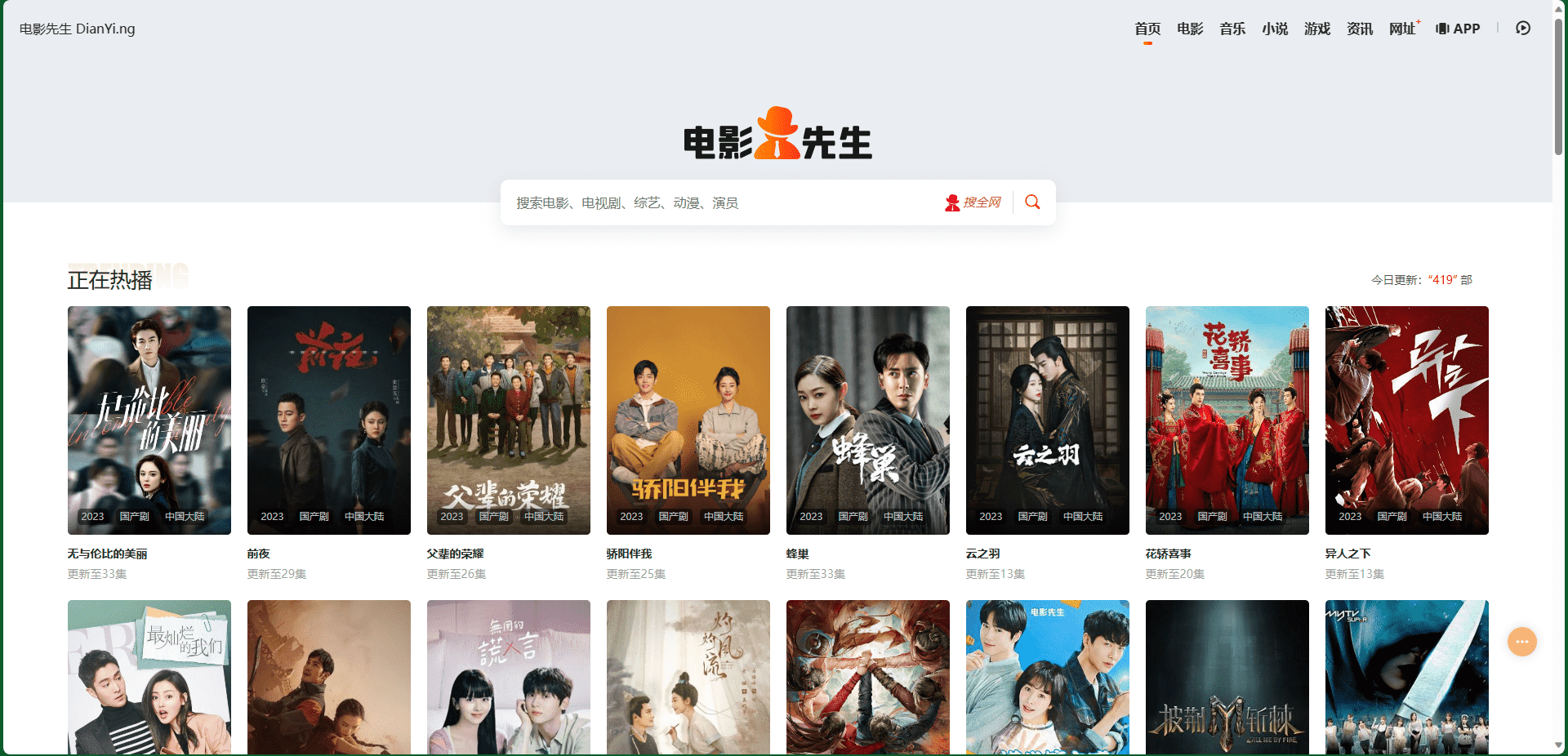Image resolution: width=1568 pixels, height=756 pixels.
Task: Select the 网址 navigation item
Action: (1402, 29)
